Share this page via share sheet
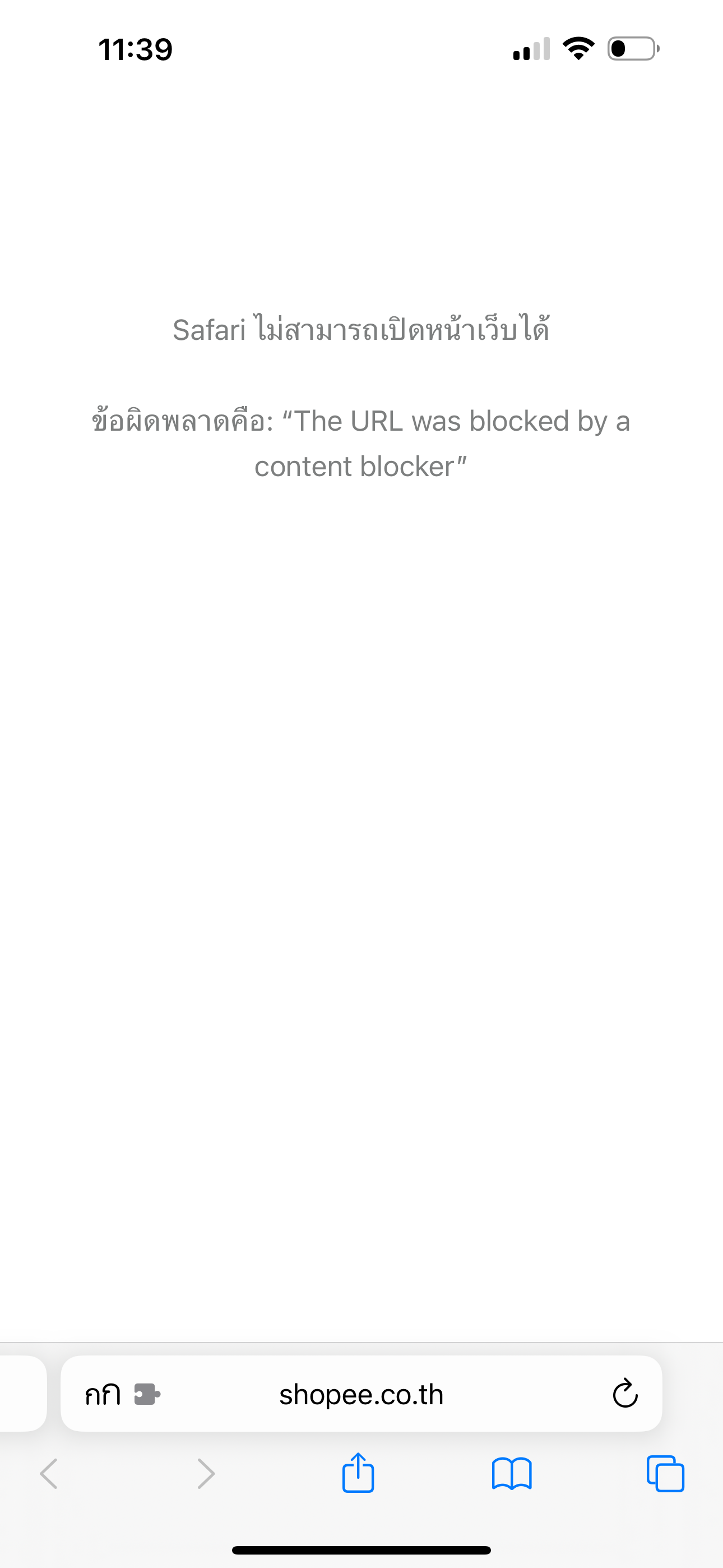The height and width of the screenshot is (1568, 723). (x=358, y=1473)
